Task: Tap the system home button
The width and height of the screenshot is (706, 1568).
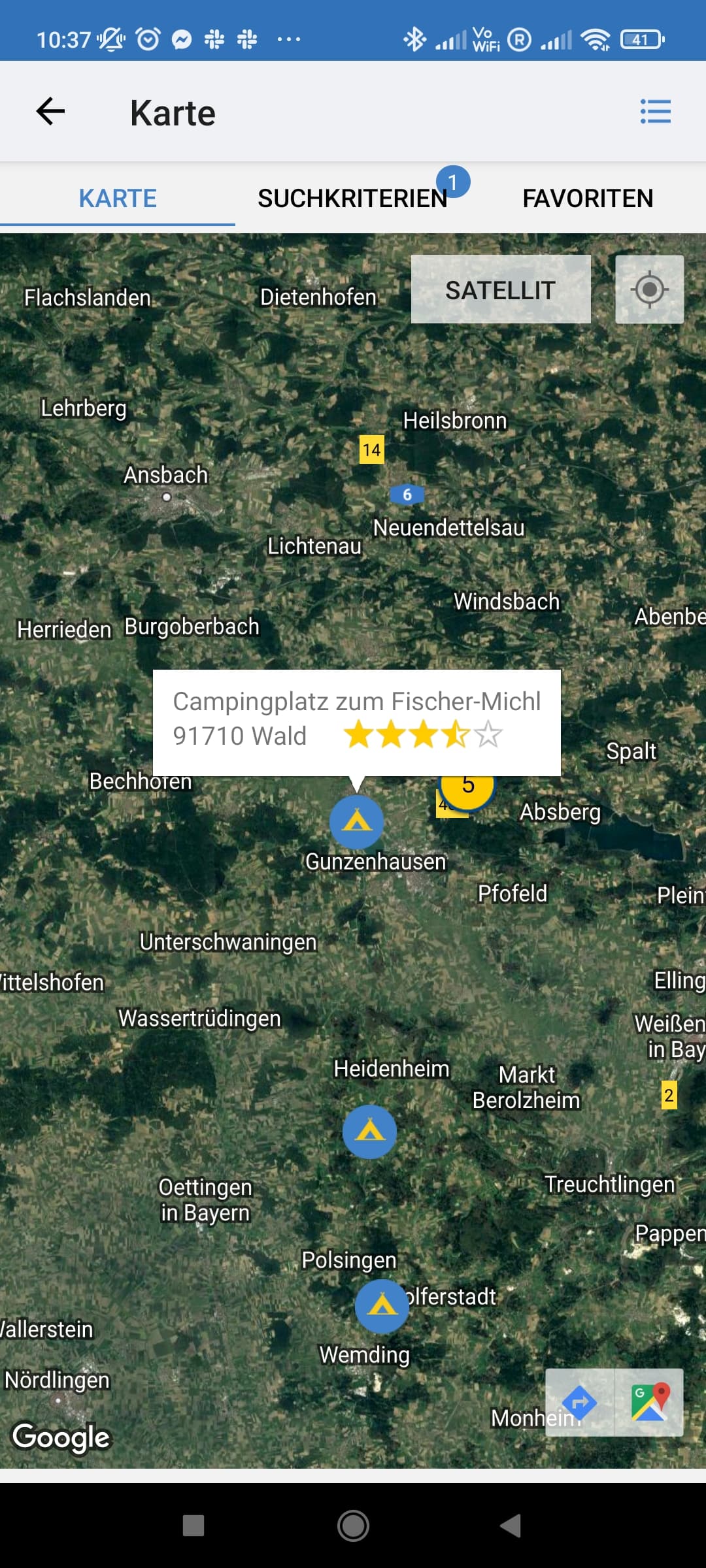Action: click(353, 1526)
